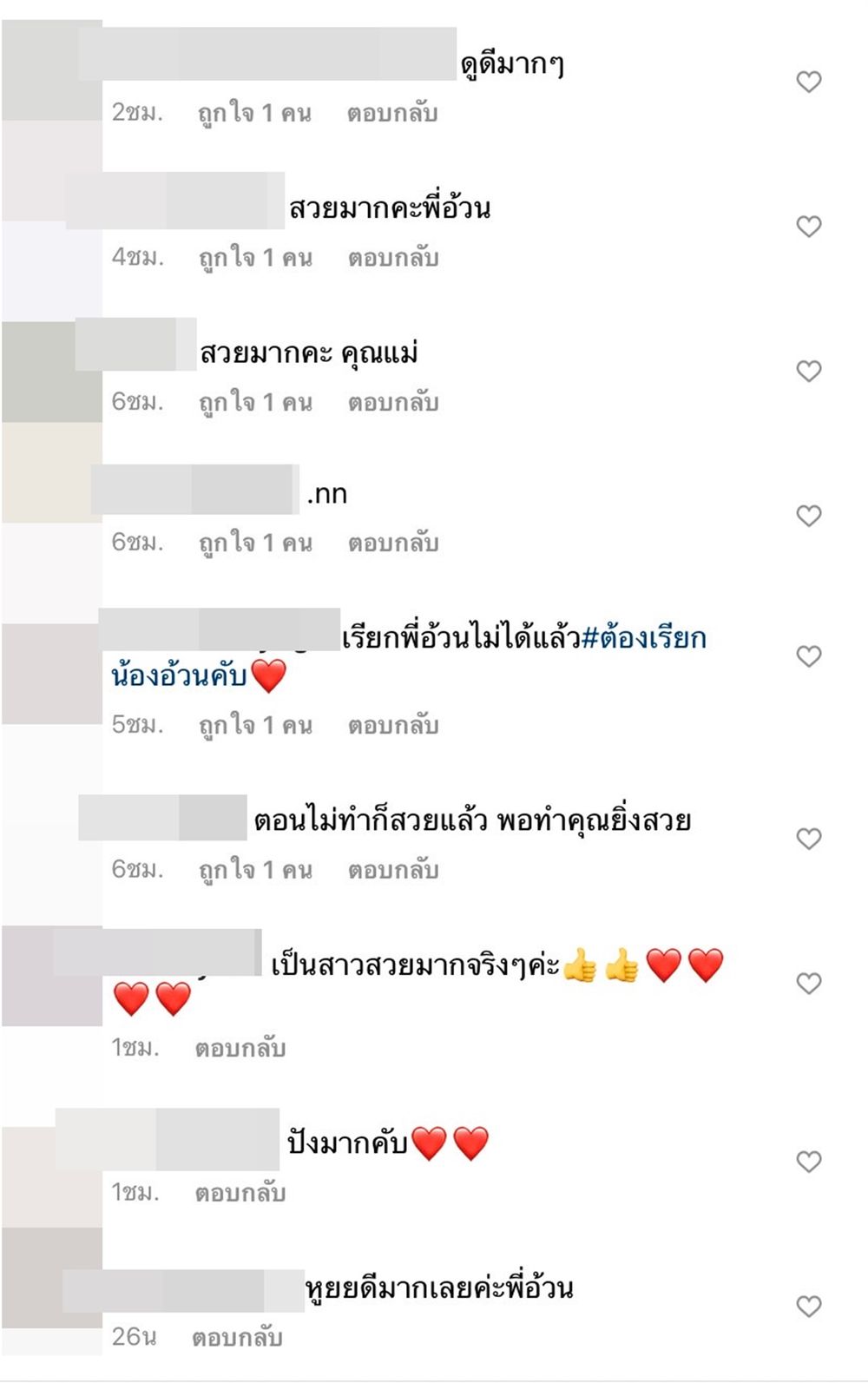The height and width of the screenshot is (1383, 868).
Task: Reply to the comment "ปังมากคับ"
Action: [240, 1194]
